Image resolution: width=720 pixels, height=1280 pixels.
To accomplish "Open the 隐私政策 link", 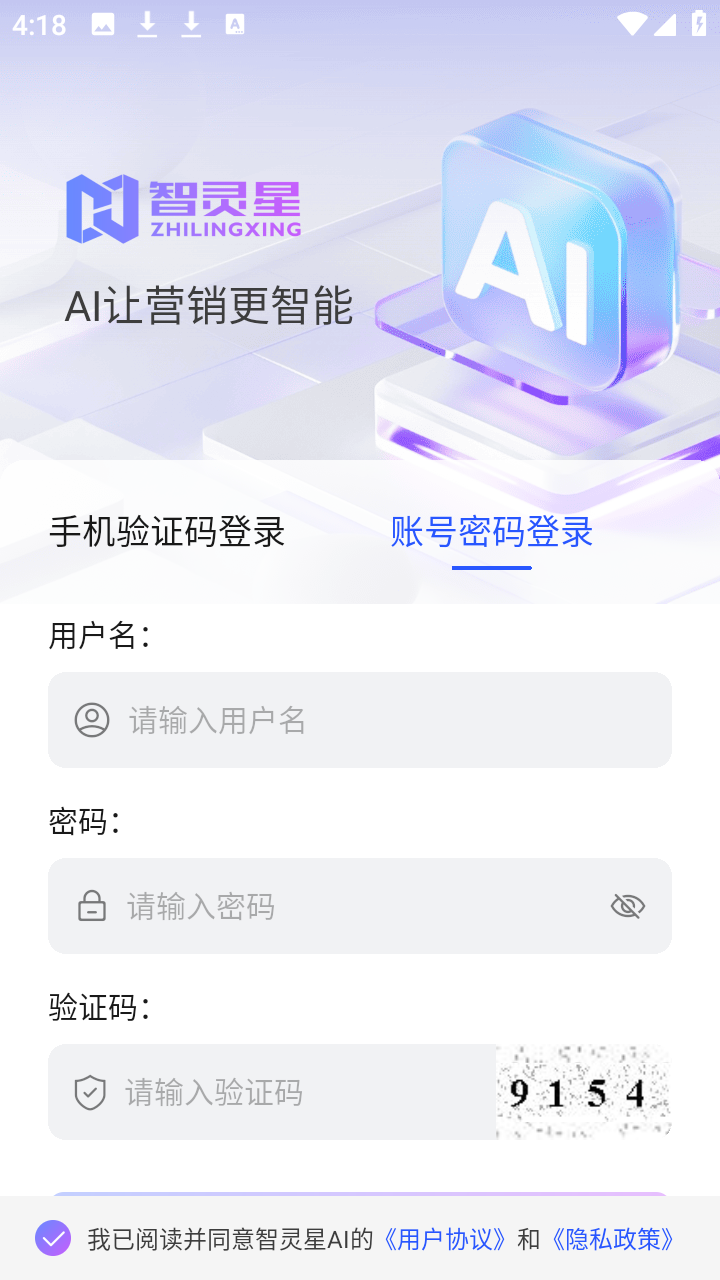I will click(x=614, y=1239).
